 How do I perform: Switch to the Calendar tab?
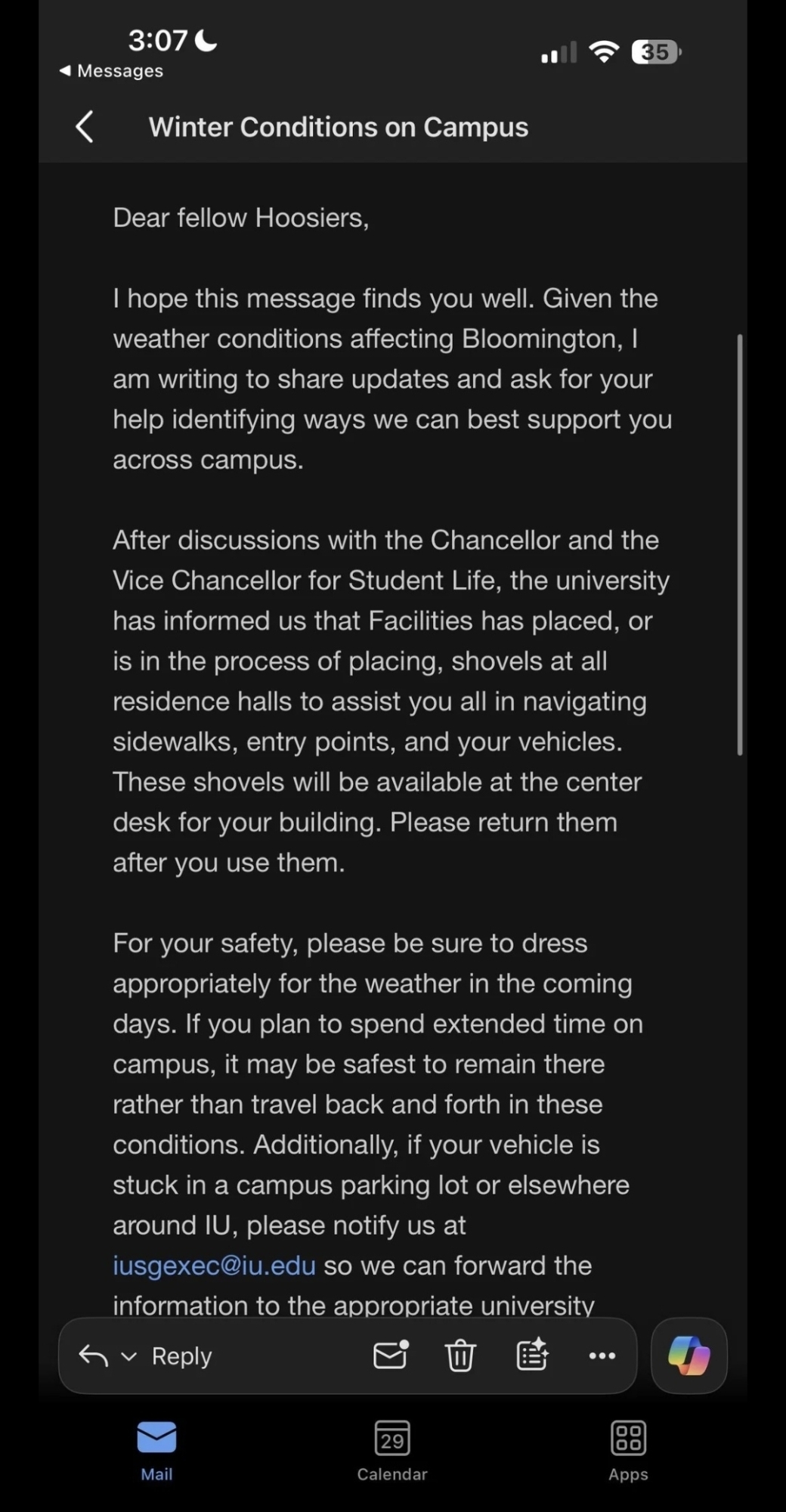(x=392, y=1450)
